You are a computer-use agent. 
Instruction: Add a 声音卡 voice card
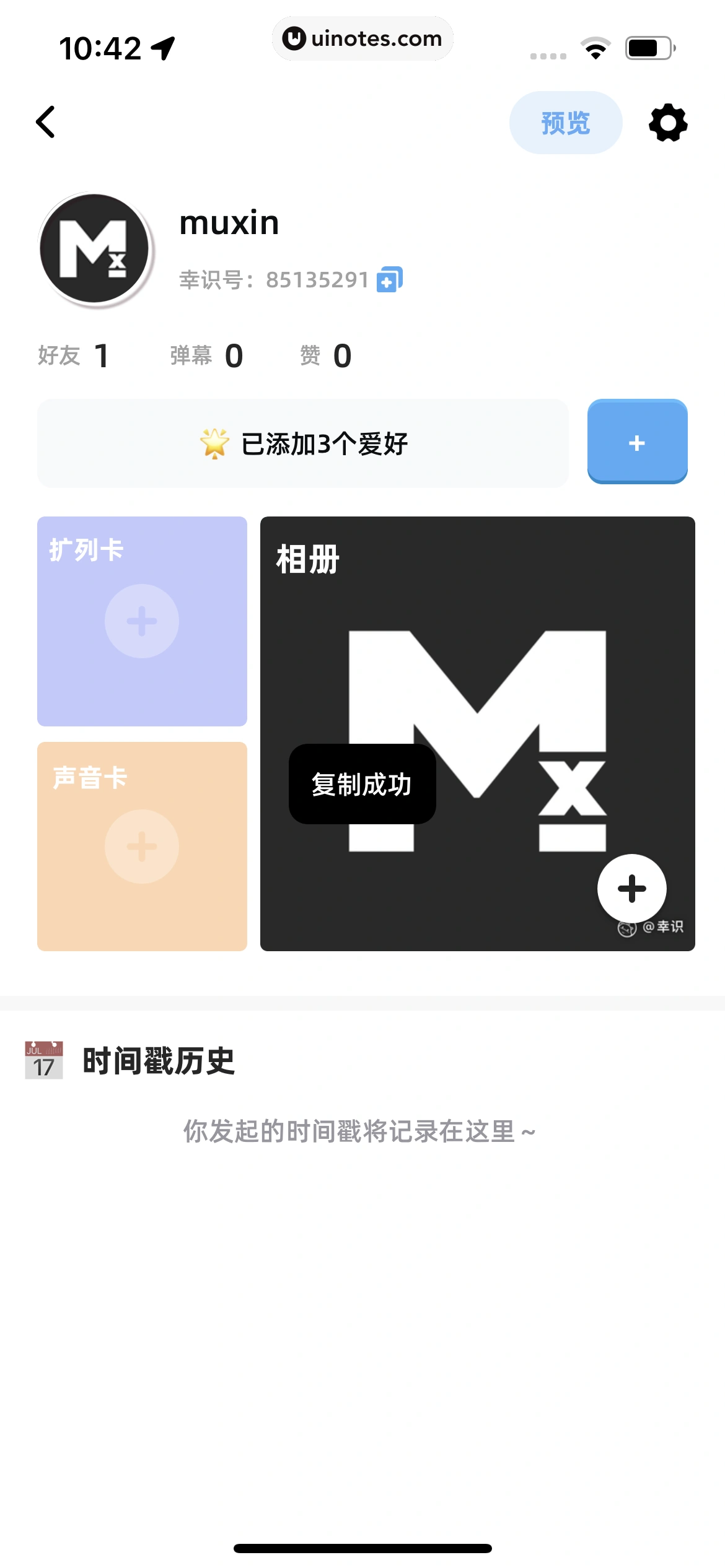pyautogui.click(x=142, y=847)
